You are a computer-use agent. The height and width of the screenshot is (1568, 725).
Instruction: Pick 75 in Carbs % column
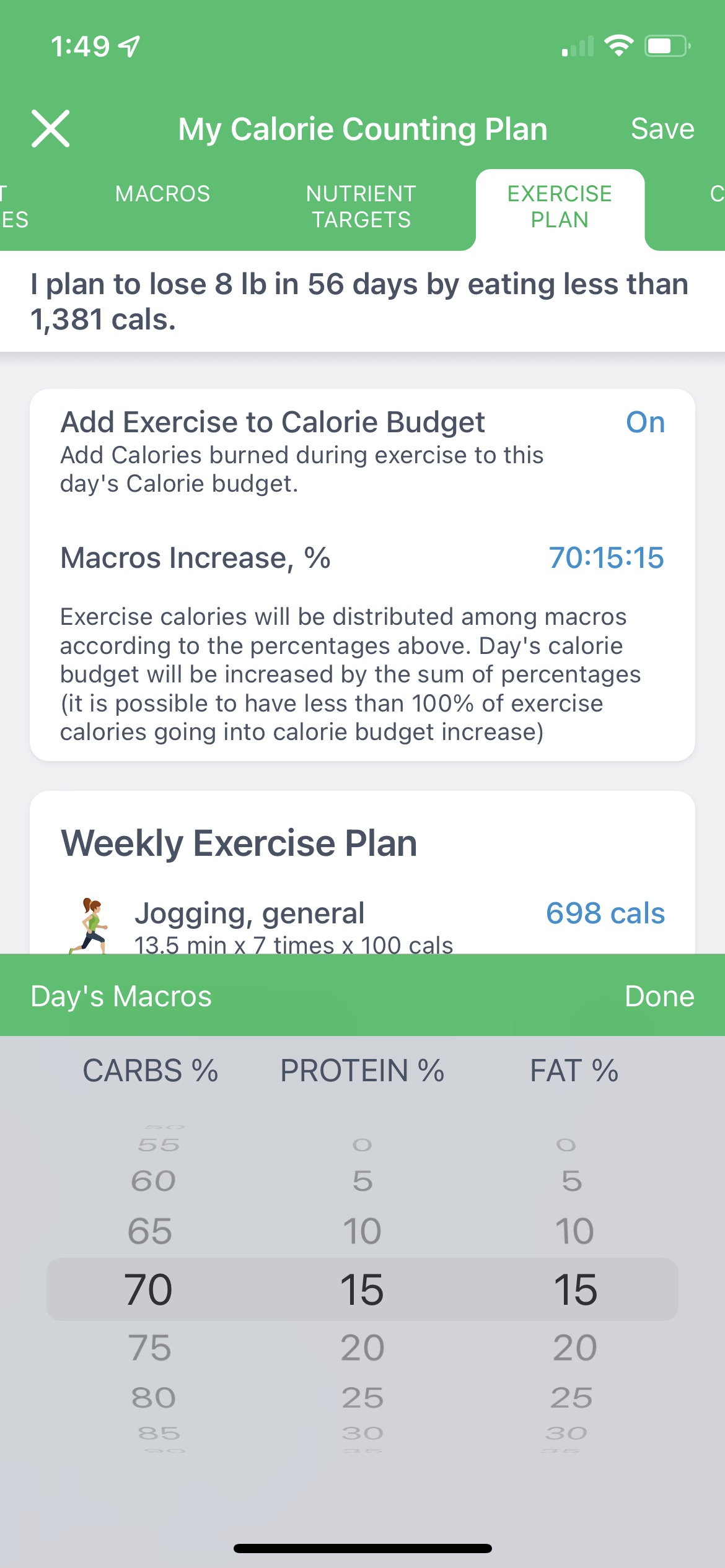[x=150, y=1347]
